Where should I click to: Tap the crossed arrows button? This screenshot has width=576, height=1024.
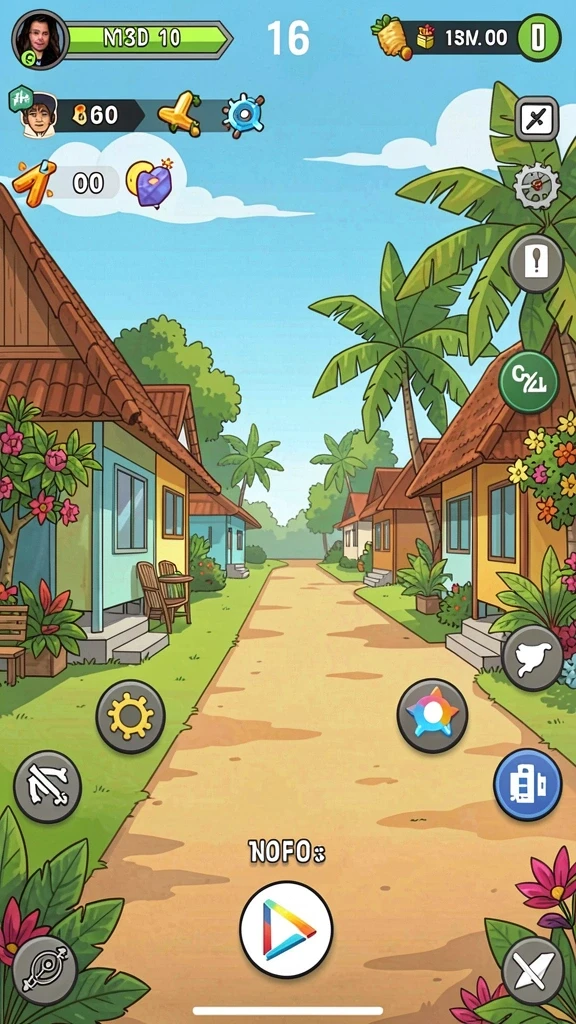47,786
